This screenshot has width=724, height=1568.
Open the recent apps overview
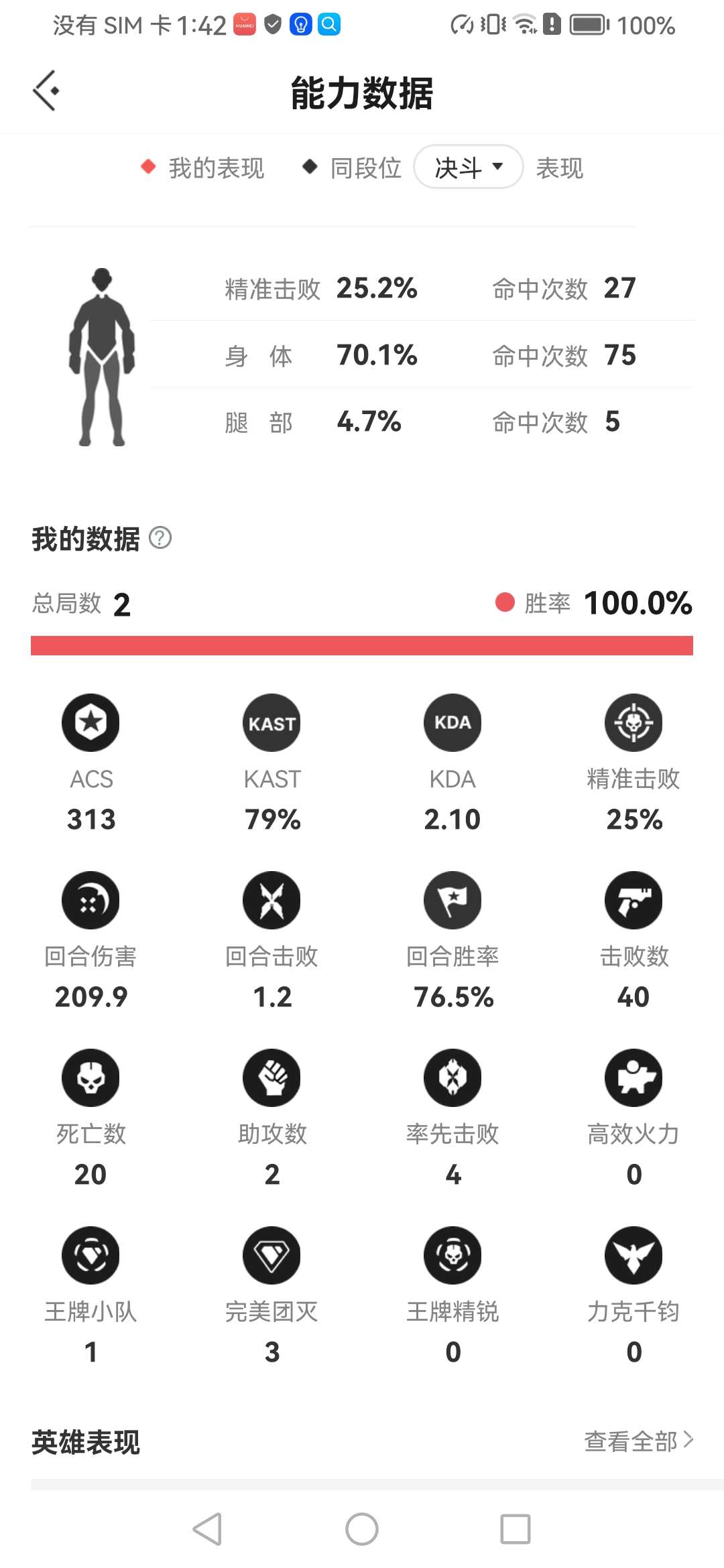pos(515,1529)
